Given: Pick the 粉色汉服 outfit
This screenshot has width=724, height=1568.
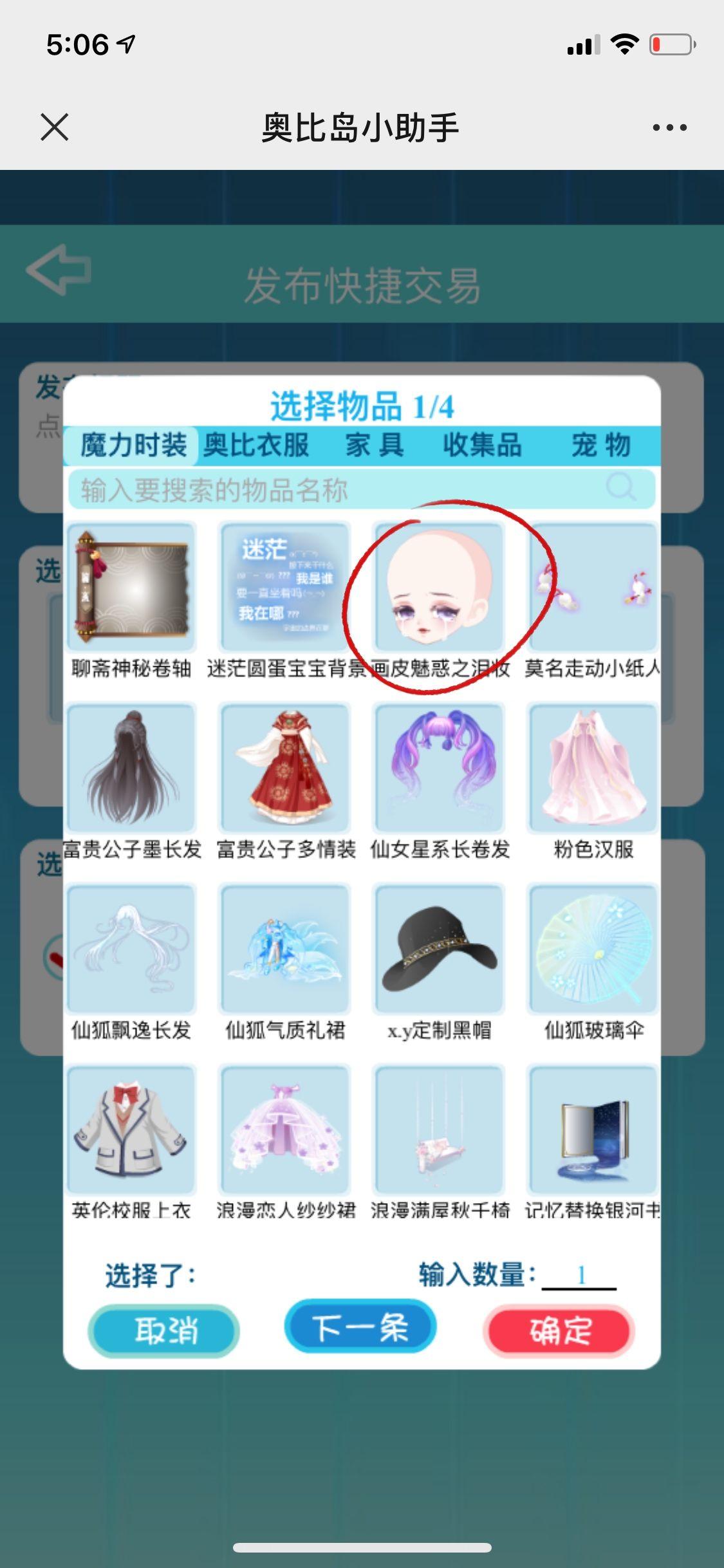Looking at the screenshot, I should (593, 767).
